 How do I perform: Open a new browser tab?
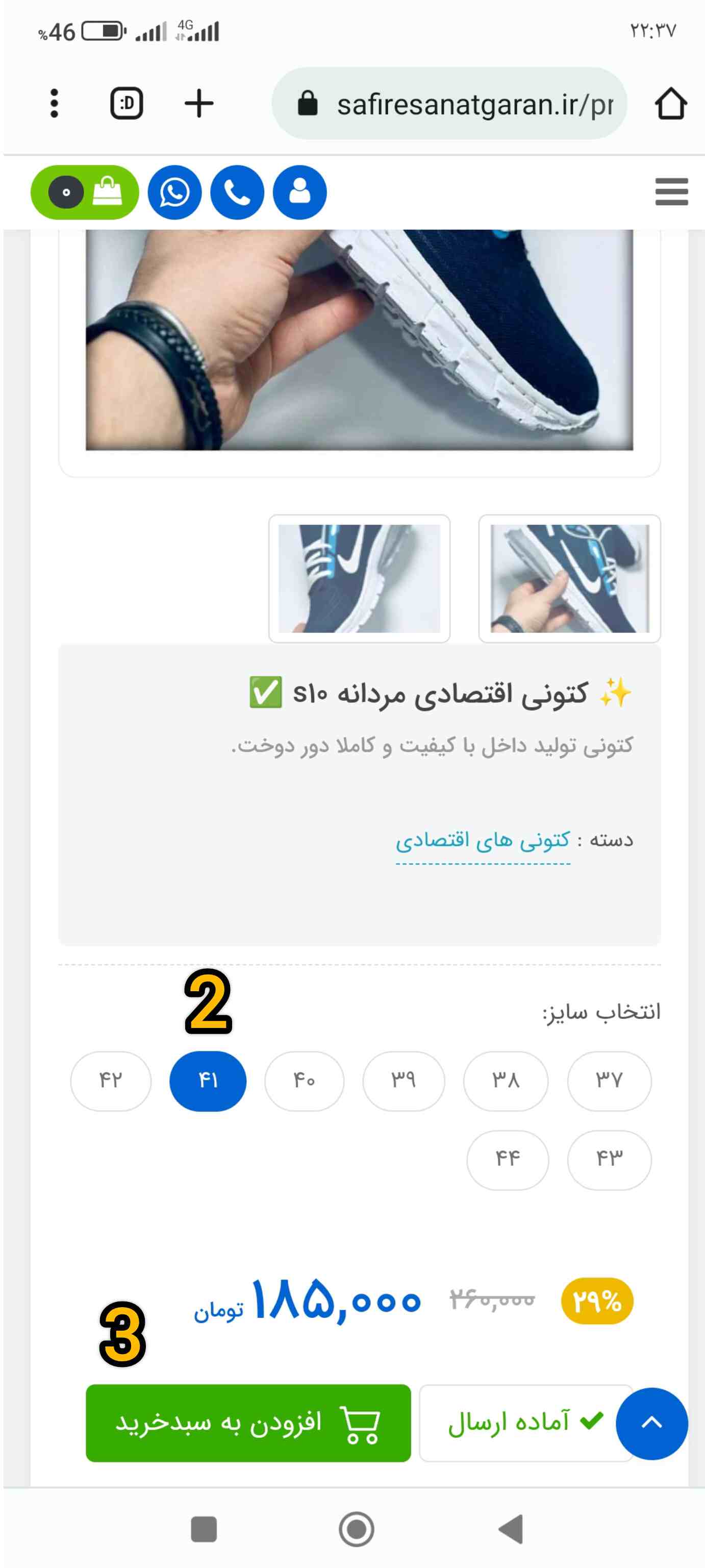tap(199, 103)
